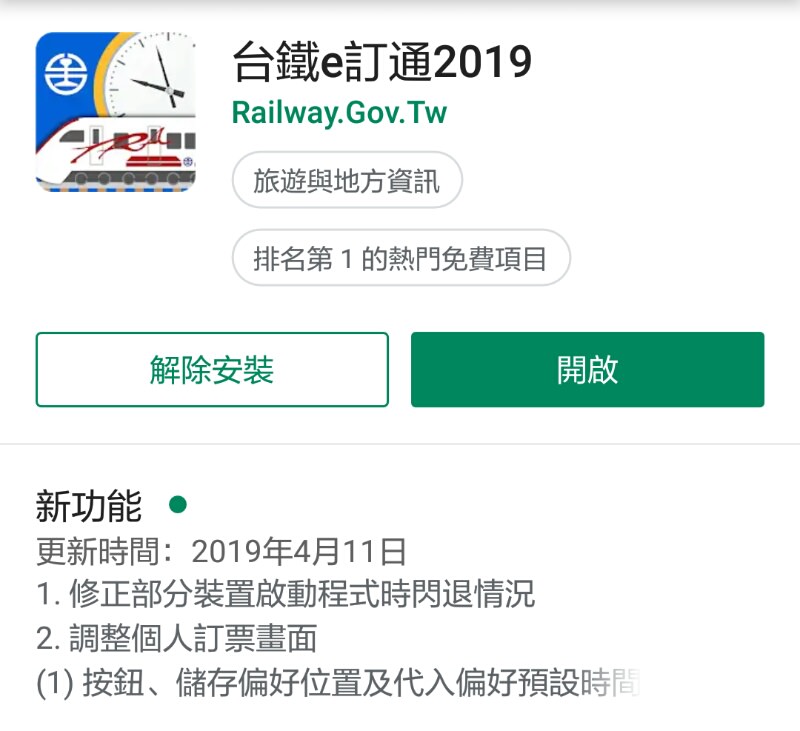Open the 排名第 1 的熱門免費項目 chart chip

(x=400, y=258)
